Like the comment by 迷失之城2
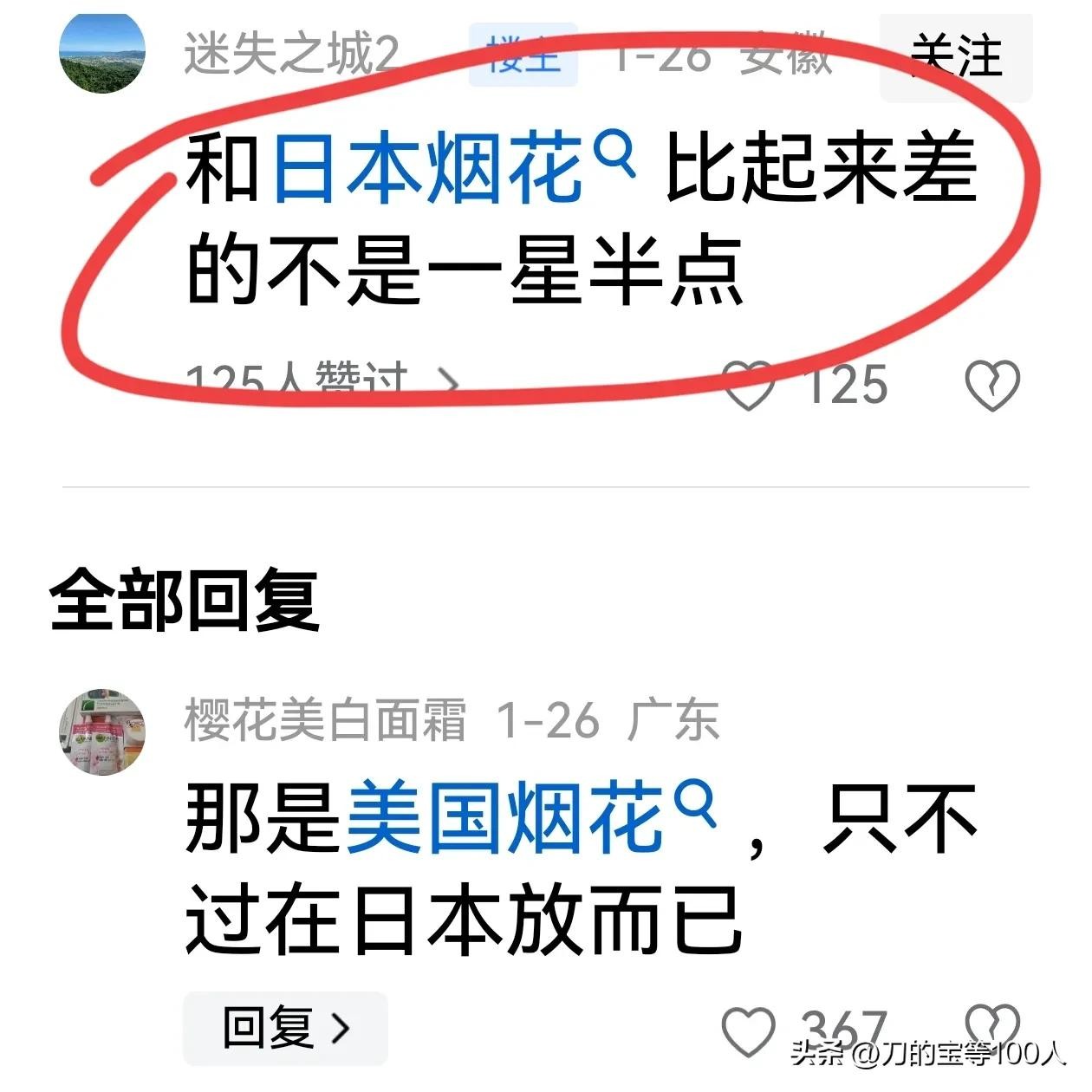This screenshot has width=1092, height=1092. pos(750,385)
